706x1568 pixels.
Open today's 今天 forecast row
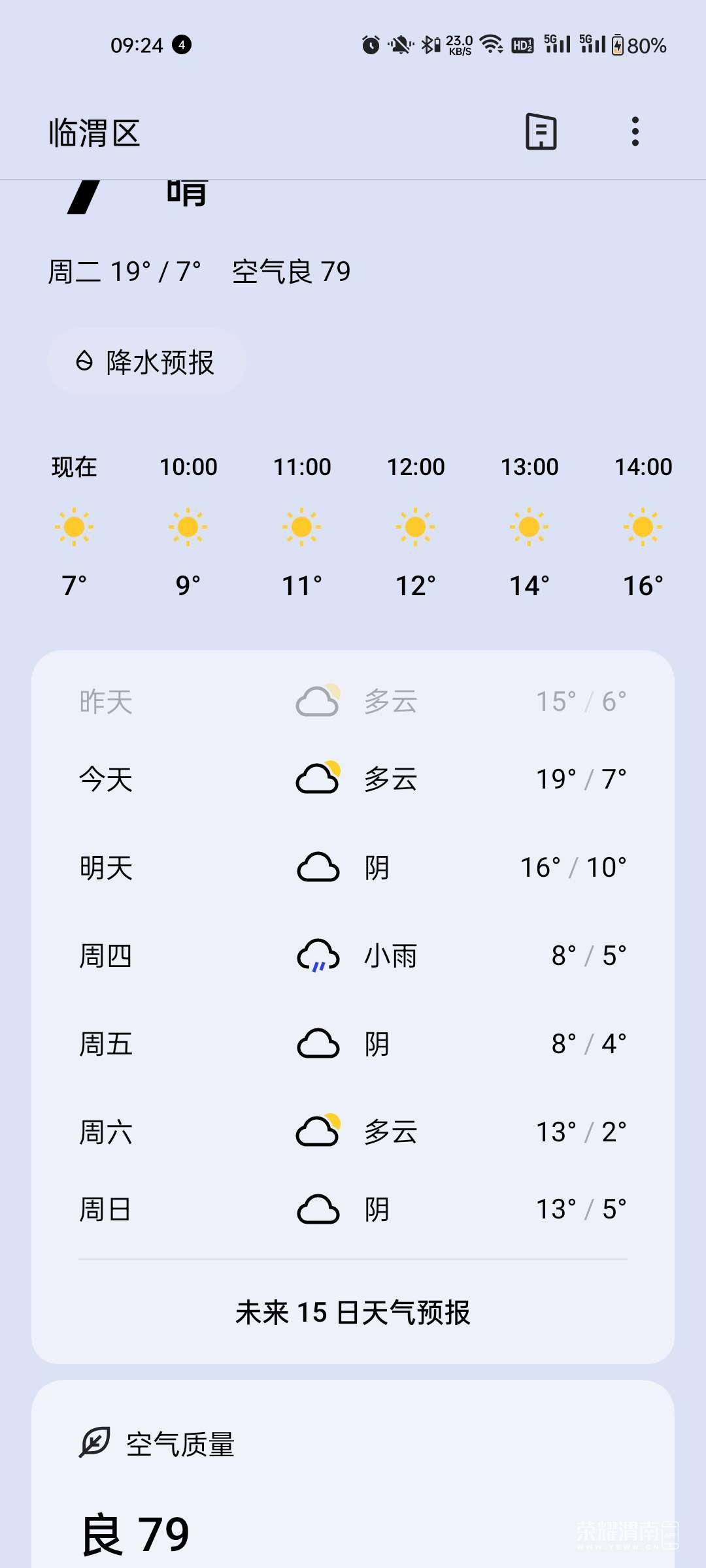[353, 779]
